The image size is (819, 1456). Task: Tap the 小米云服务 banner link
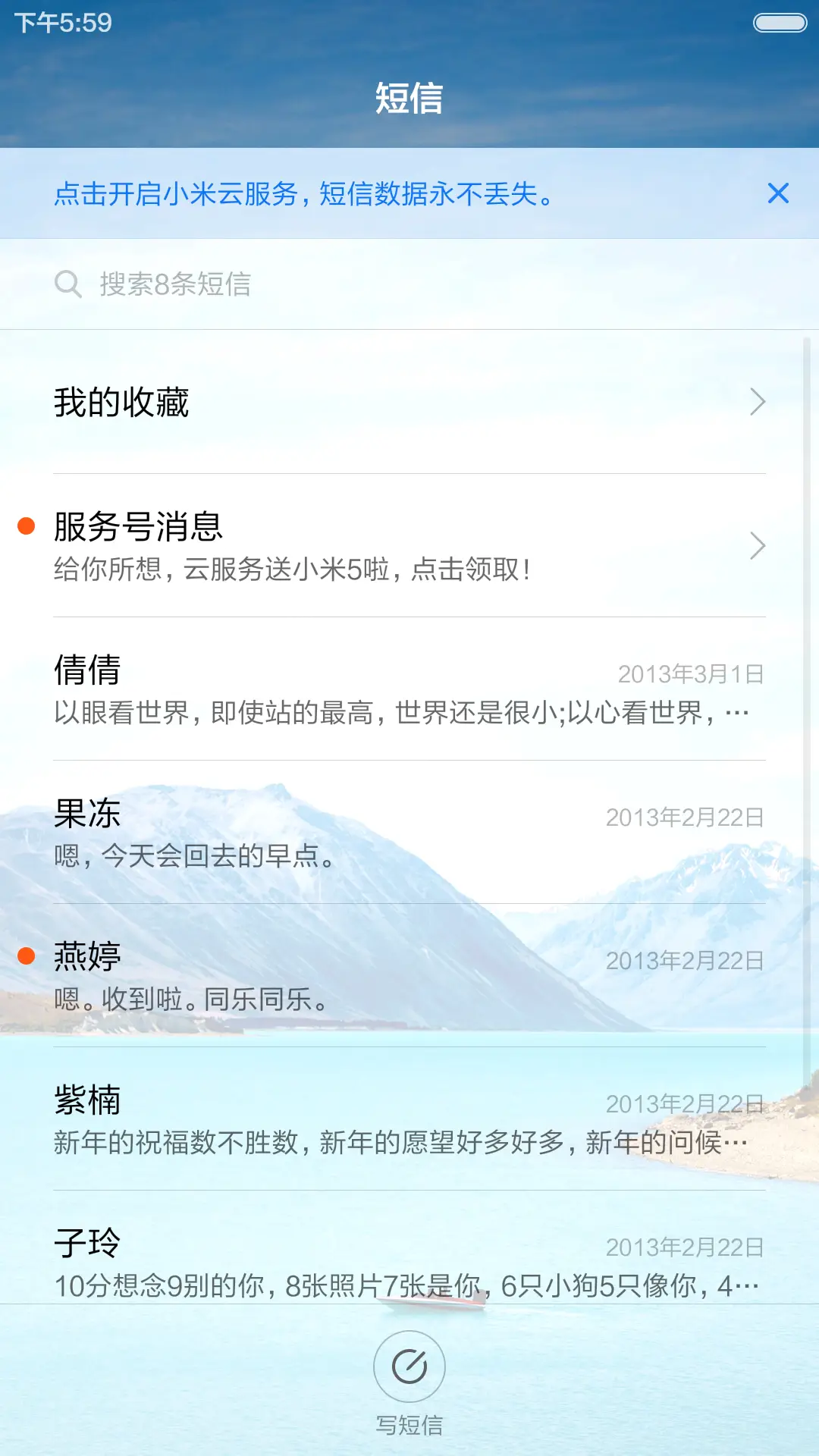tap(303, 194)
